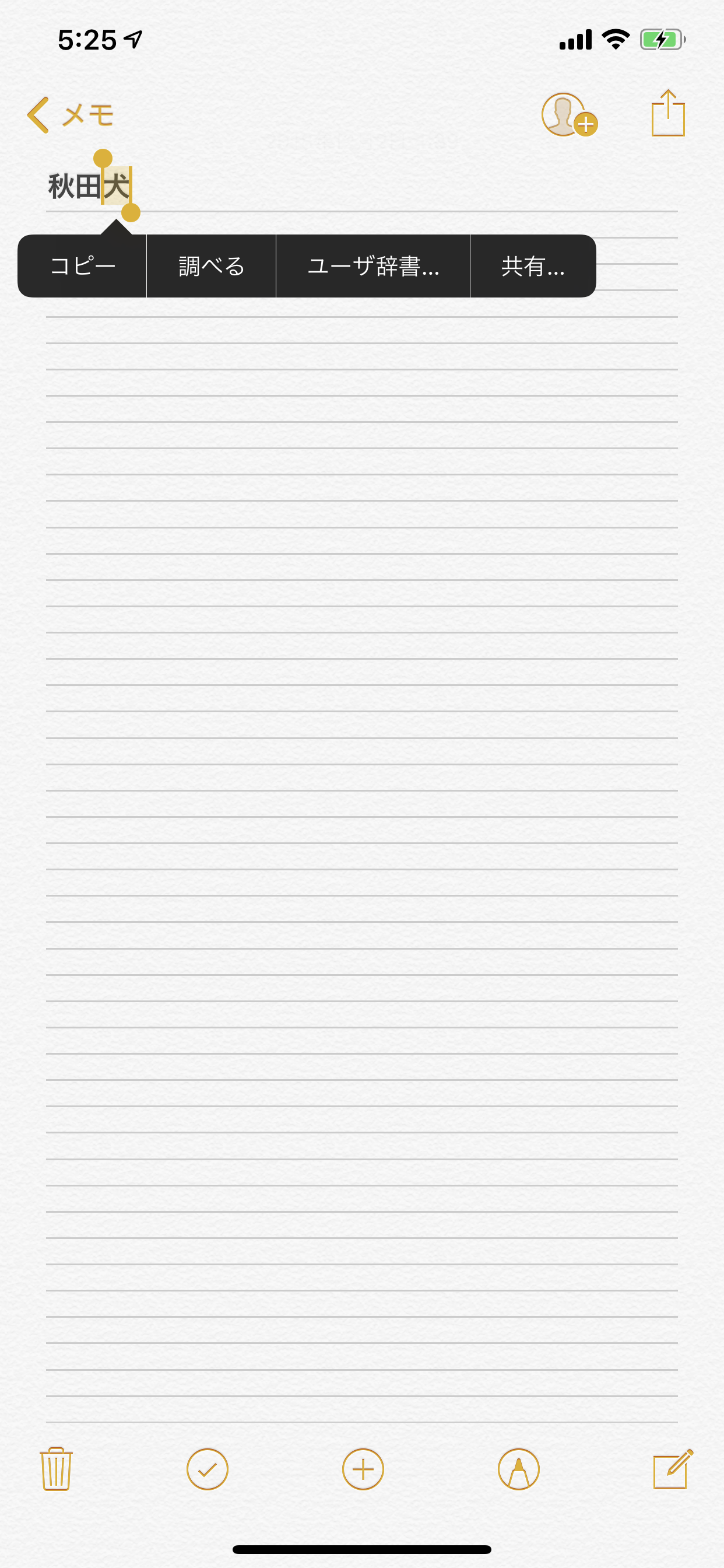Viewport: 724px width, 1568px height.
Task: Open the add attachment plus button
Action: point(363,1469)
